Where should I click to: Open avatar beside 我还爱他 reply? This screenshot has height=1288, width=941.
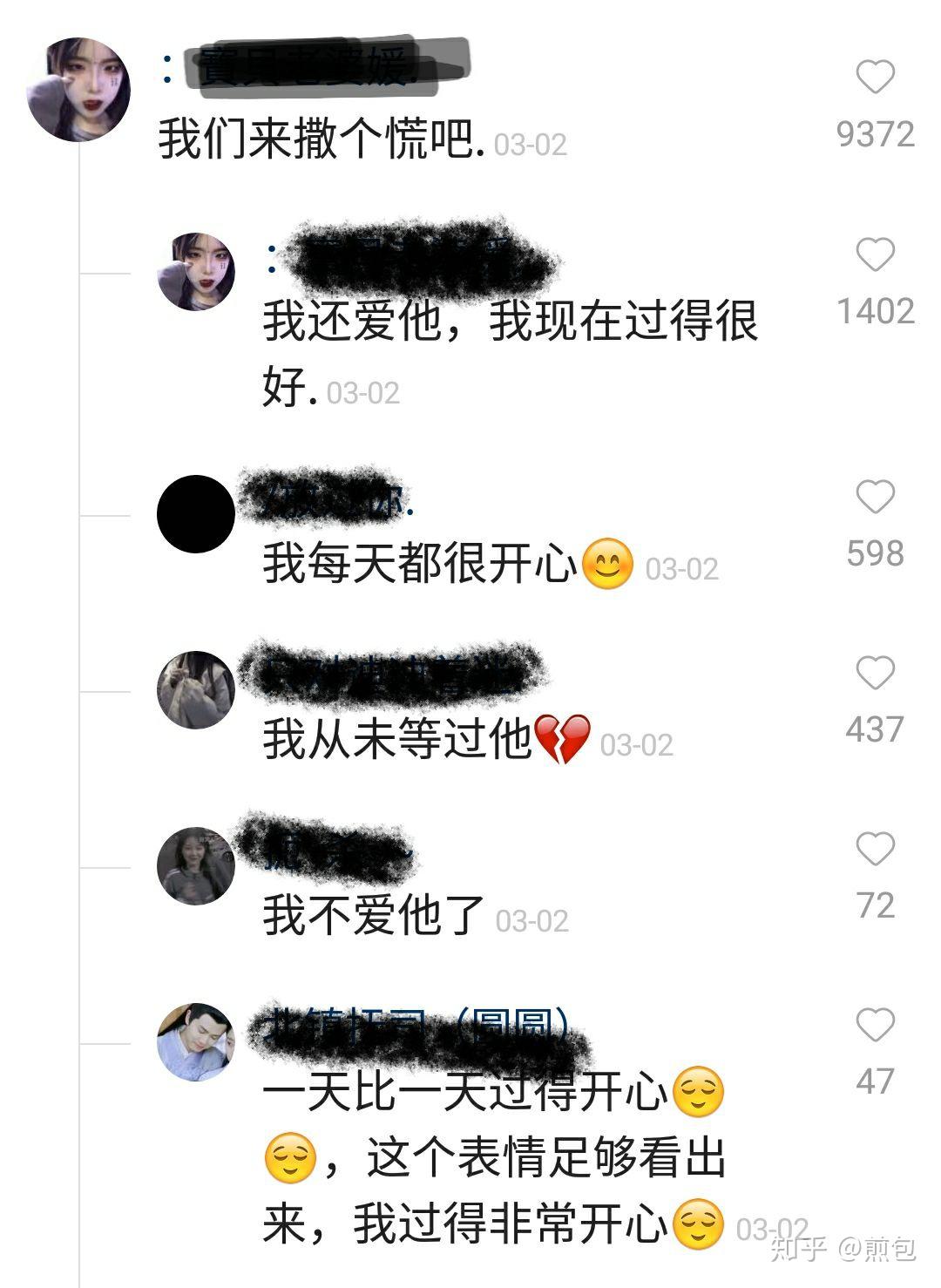tap(195, 272)
